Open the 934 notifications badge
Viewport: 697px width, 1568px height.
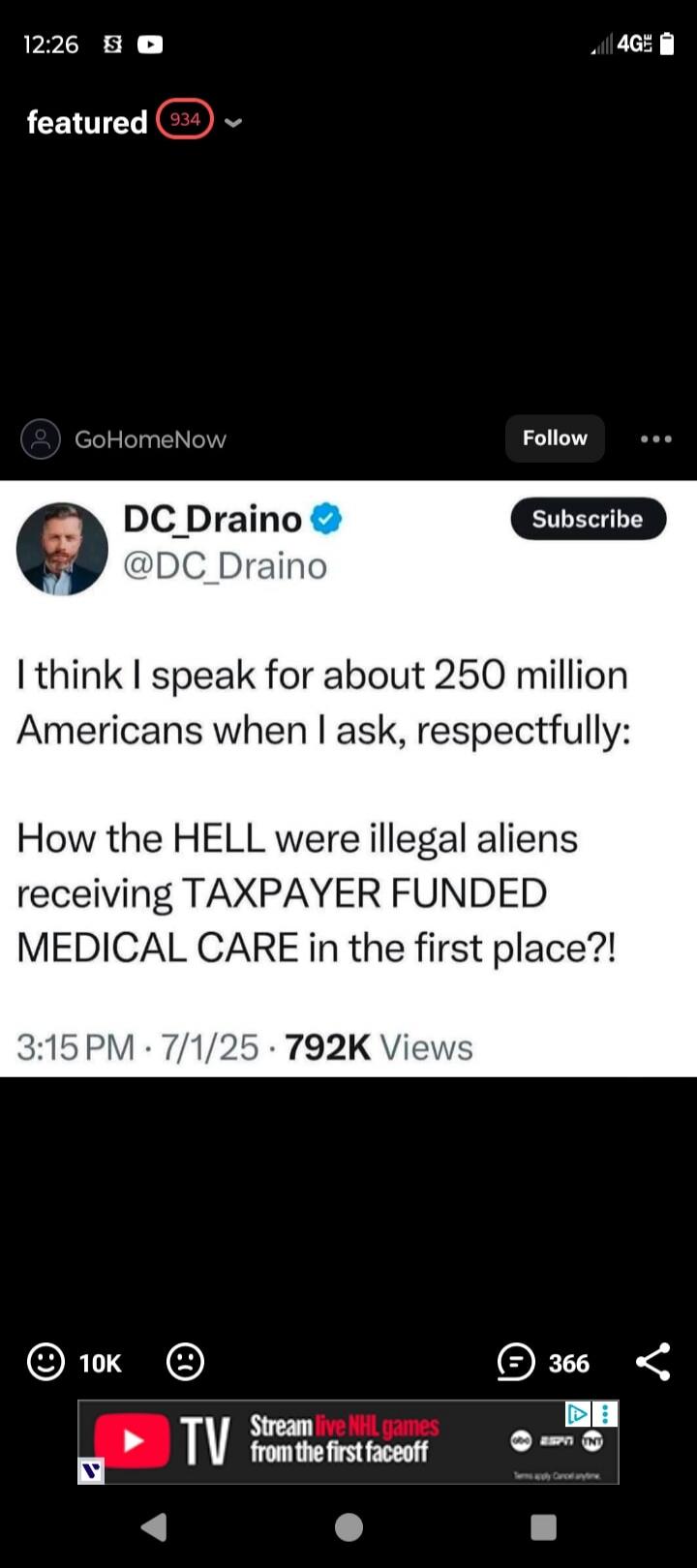(x=183, y=119)
